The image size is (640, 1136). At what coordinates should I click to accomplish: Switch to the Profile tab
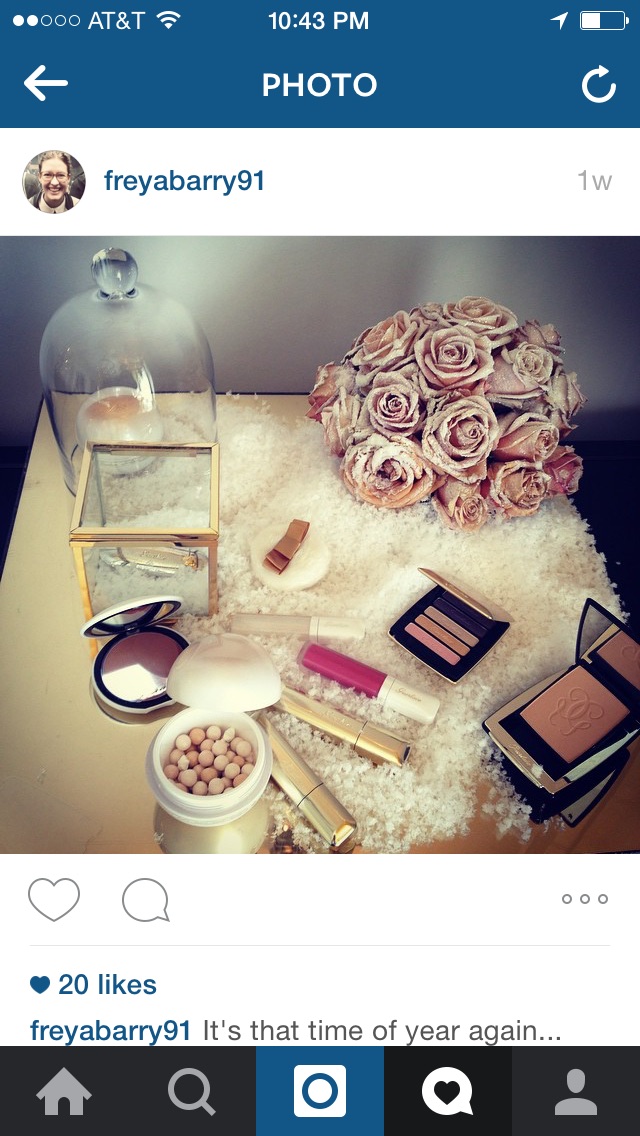[575, 1091]
